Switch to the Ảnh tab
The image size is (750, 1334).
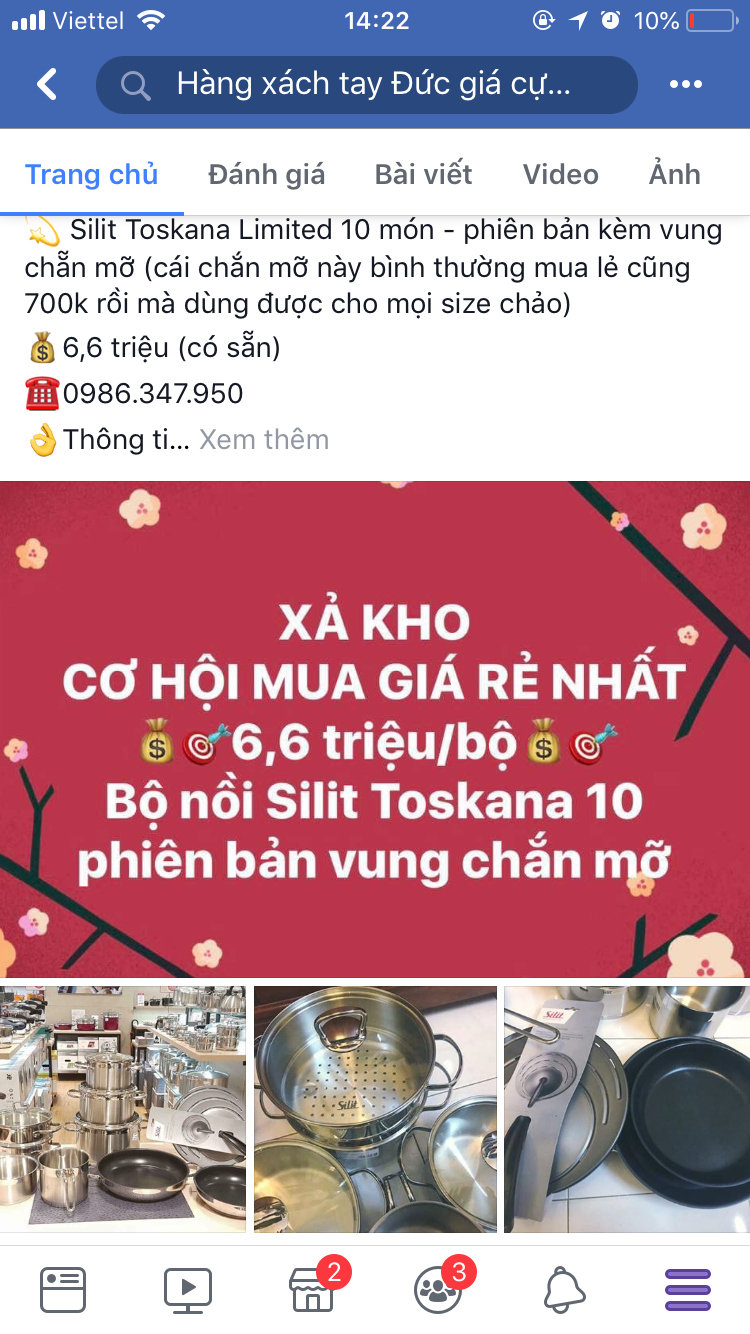click(x=674, y=174)
